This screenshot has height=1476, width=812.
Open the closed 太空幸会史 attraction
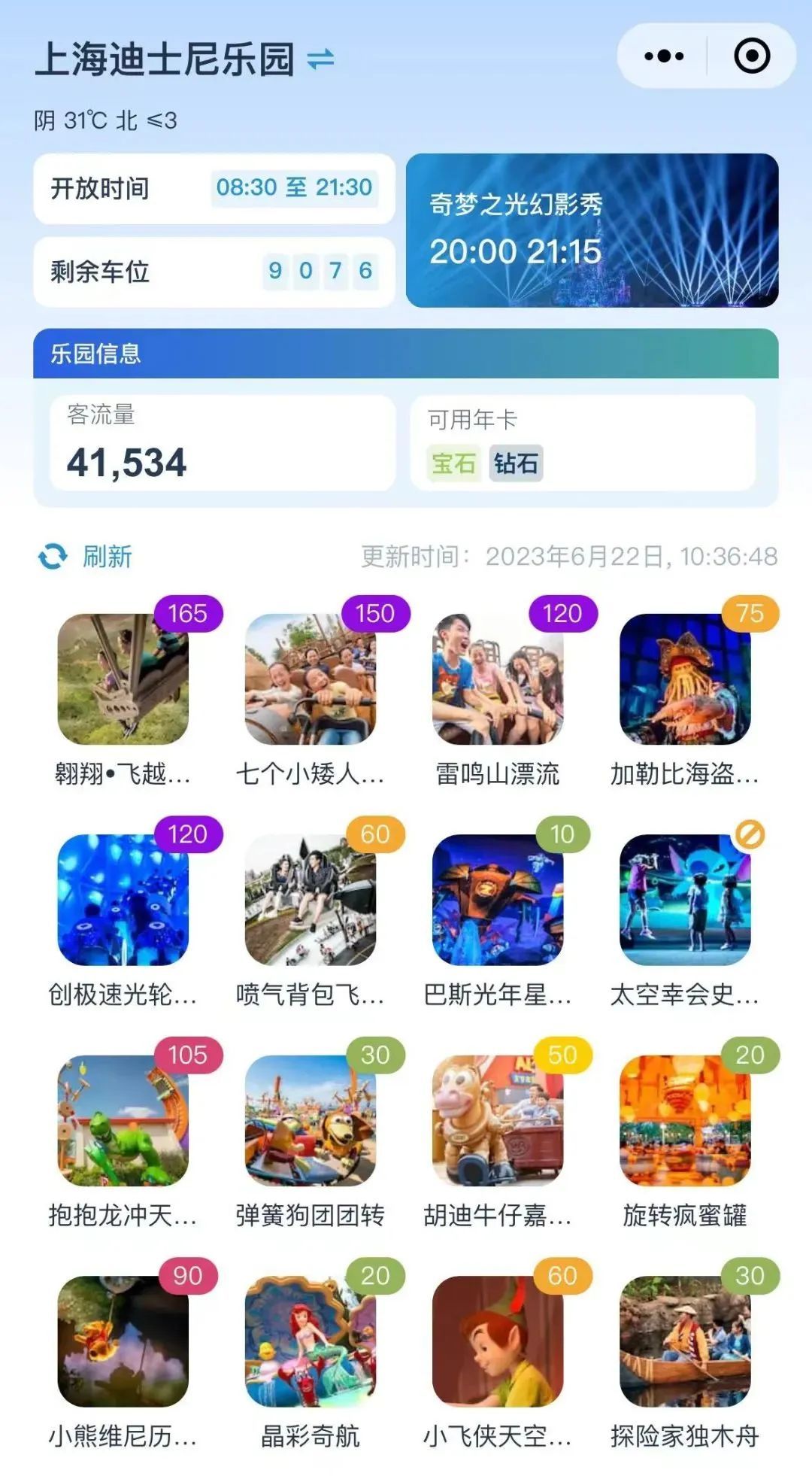[x=685, y=900]
